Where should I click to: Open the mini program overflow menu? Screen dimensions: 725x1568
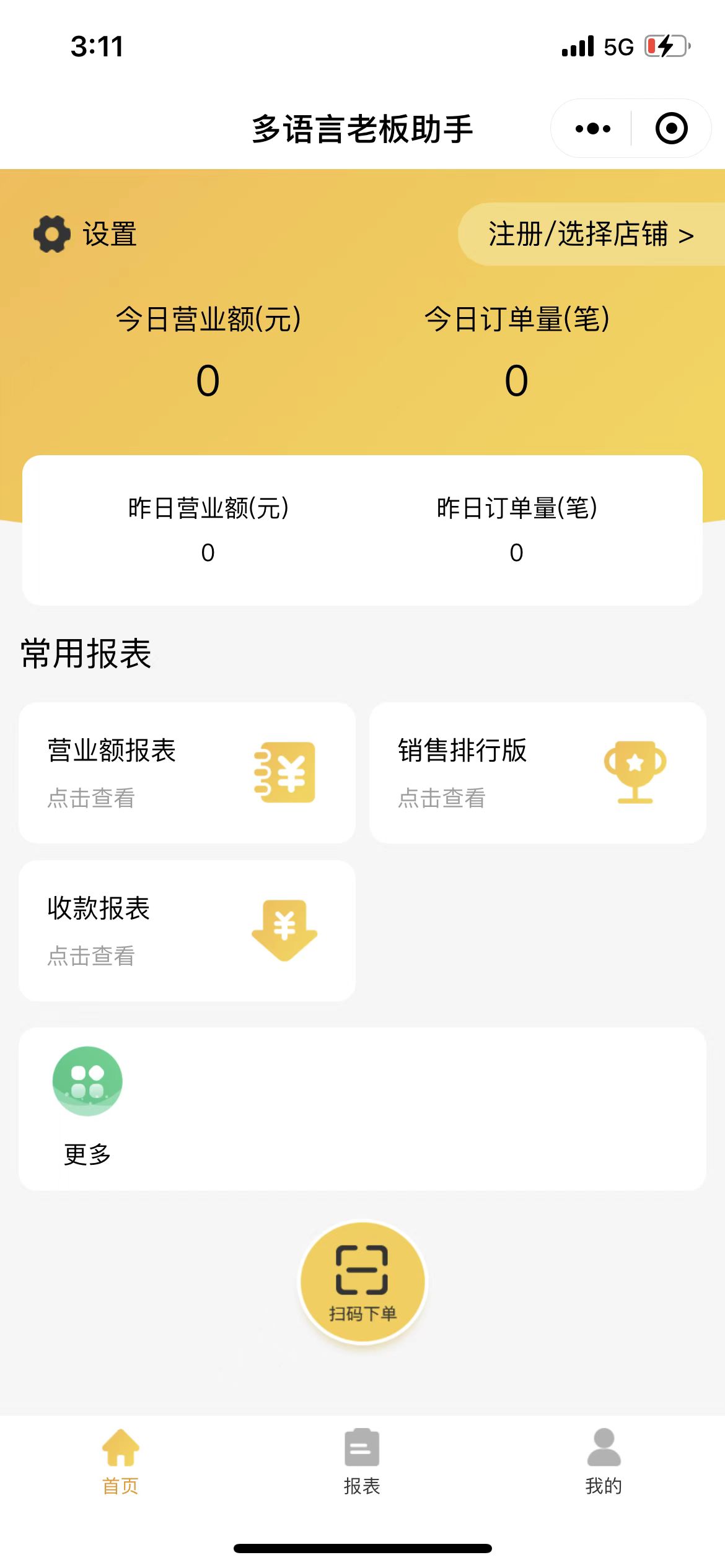pos(592,129)
